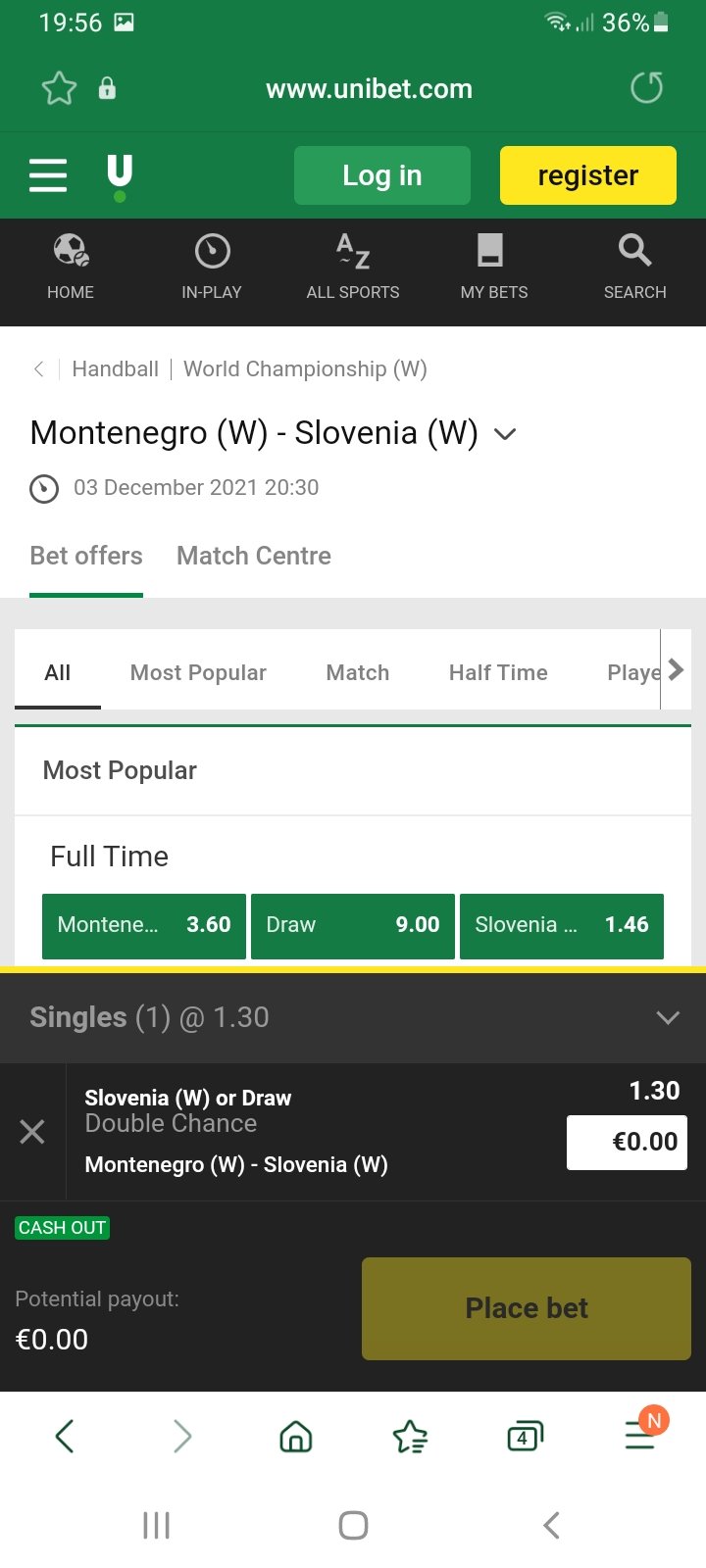Image resolution: width=706 pixels, height=1568 pixels.
Task: Select Montenegro full time odds 3.60
Action: [x=144, y=925]
